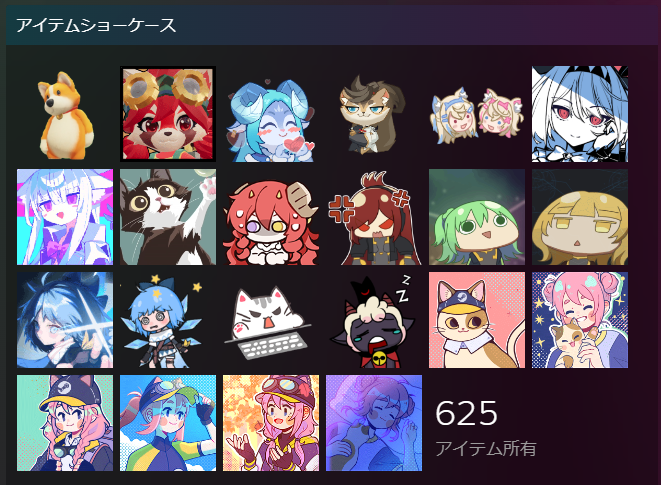Viewport: 661px width, 485px height.
Task: Select the blonde round face avatar
Action: click(x=580, y=217)
